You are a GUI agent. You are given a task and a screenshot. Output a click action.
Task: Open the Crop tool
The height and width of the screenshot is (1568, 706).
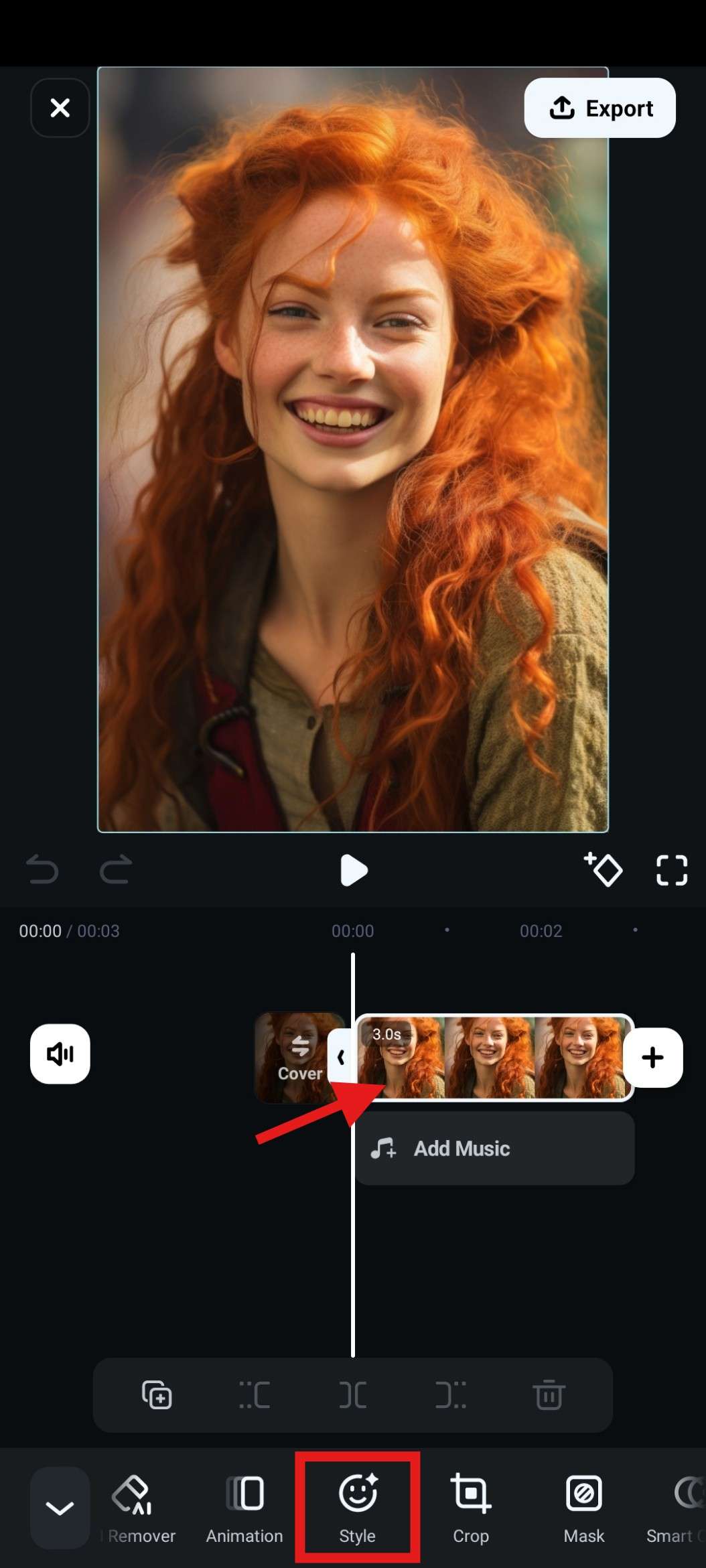471,1507
